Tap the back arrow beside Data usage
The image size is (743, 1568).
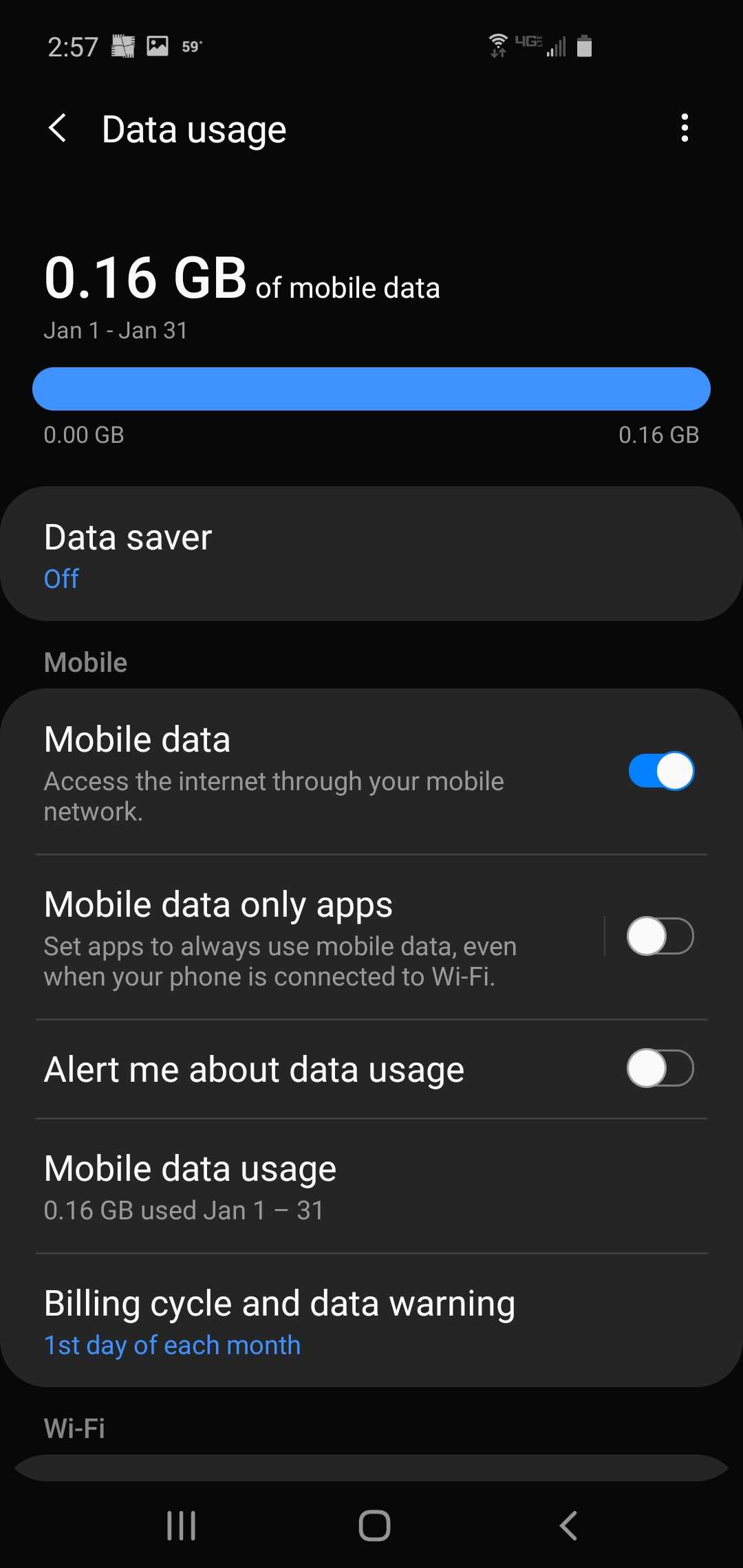(58, 129)
